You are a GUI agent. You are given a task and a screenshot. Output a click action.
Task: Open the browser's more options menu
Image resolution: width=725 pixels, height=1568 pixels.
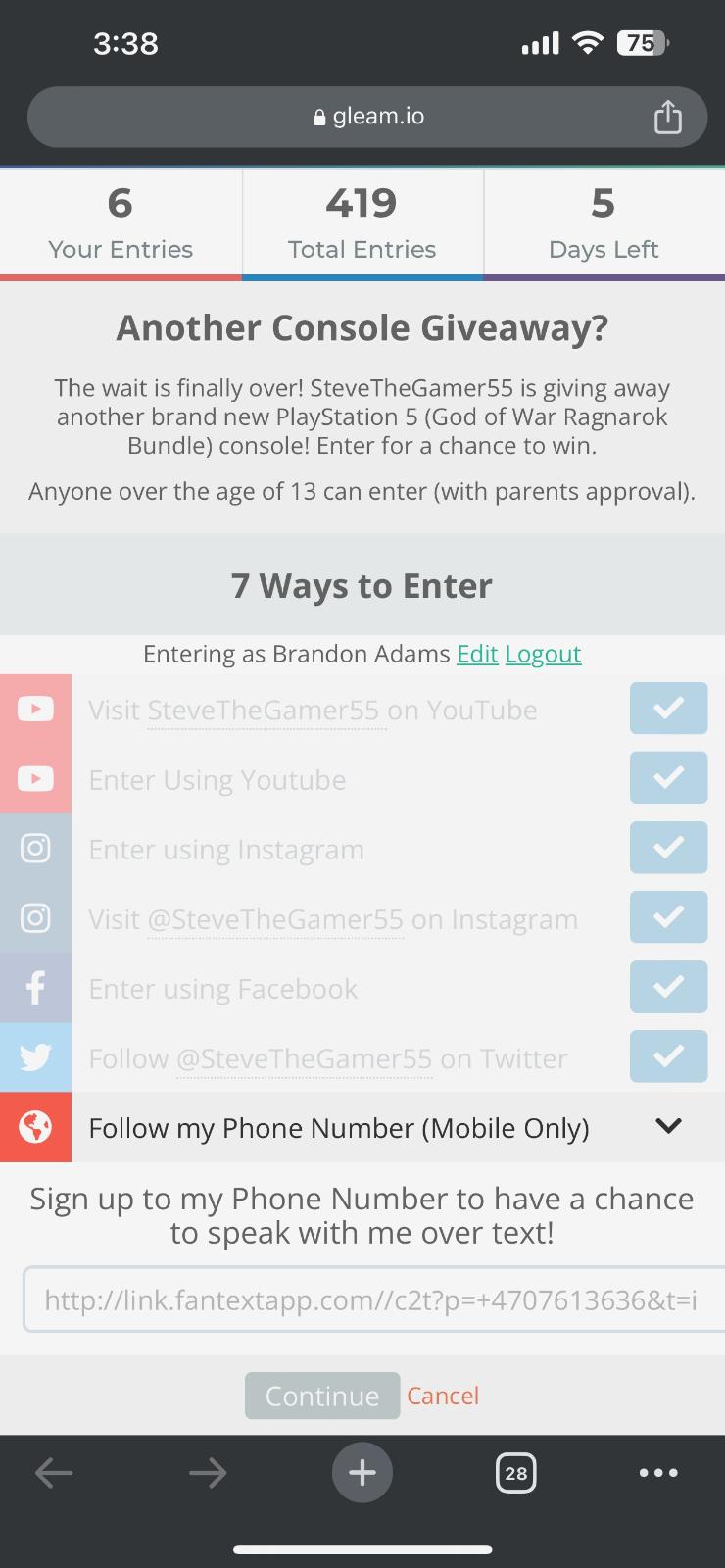[x=658, y=1472]
